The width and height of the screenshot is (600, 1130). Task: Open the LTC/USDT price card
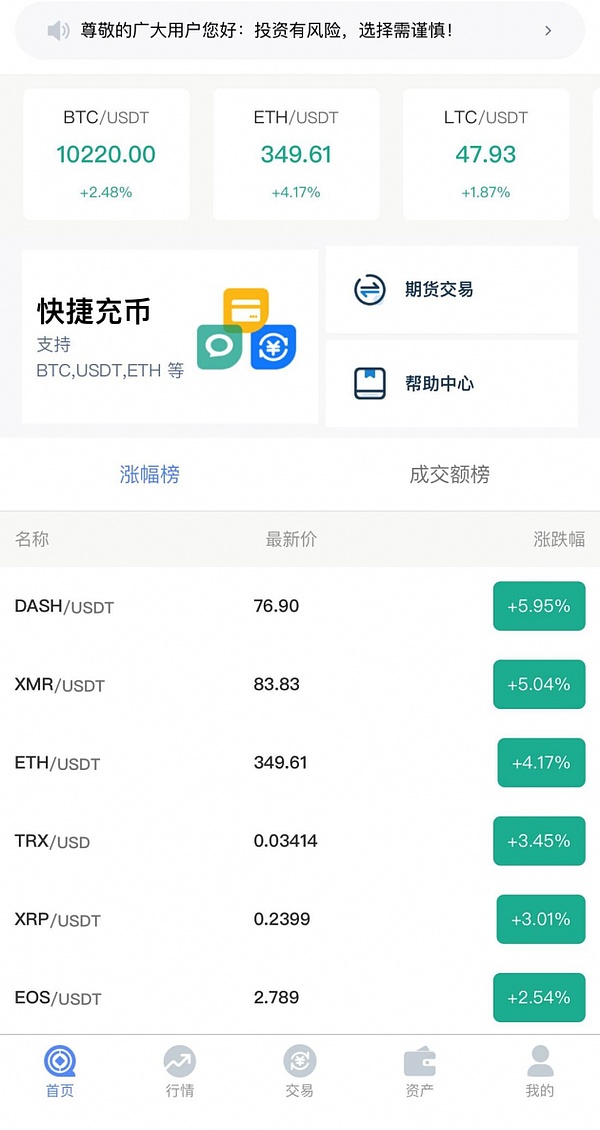(x=486, y=154)
